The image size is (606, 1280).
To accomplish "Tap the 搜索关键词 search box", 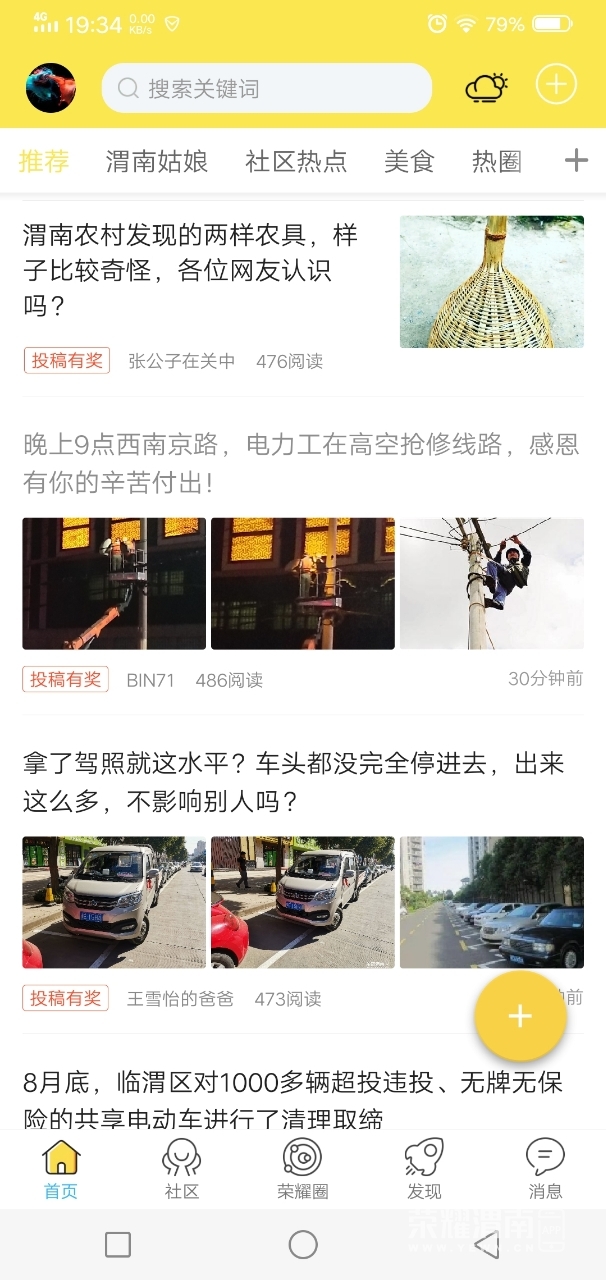I will click(266, 89).
